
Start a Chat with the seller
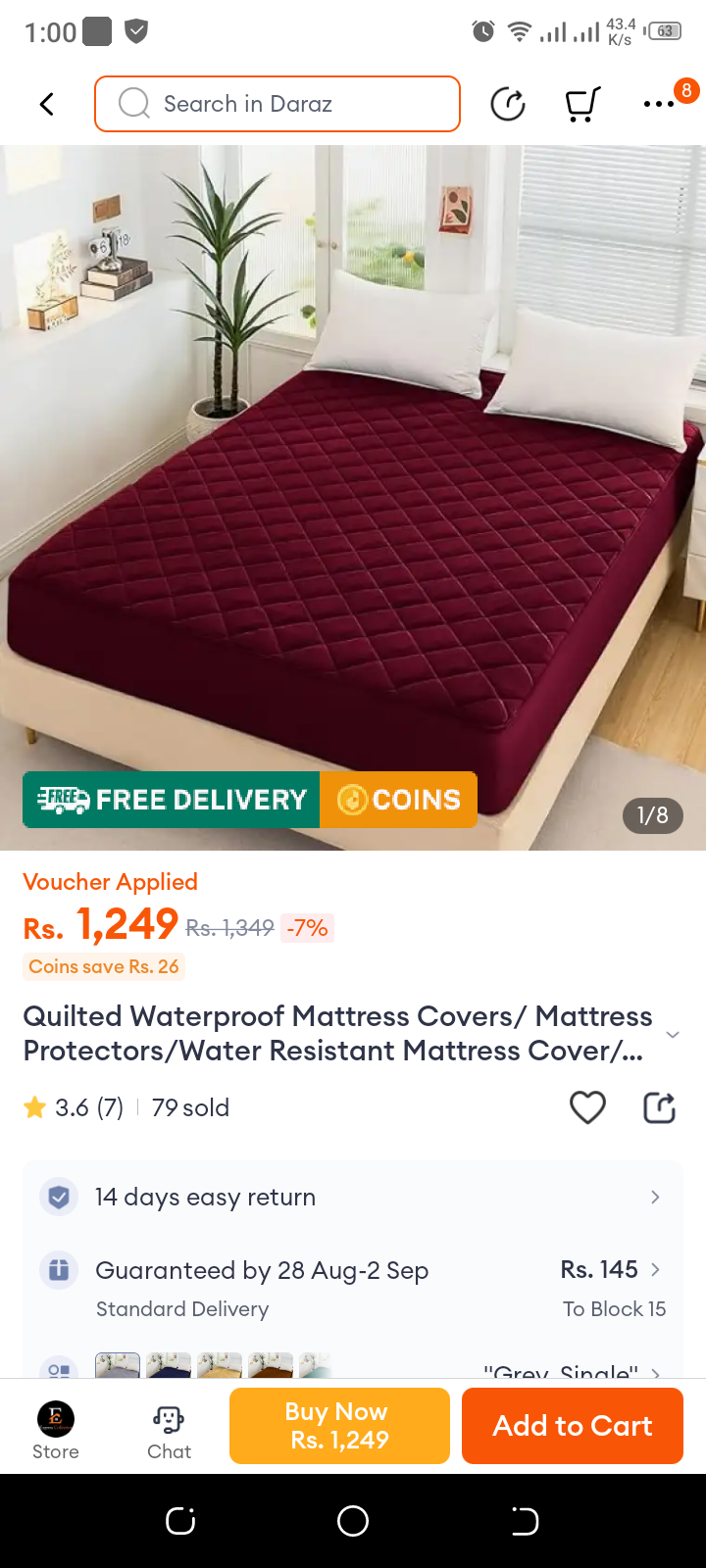pos(169,1431)
